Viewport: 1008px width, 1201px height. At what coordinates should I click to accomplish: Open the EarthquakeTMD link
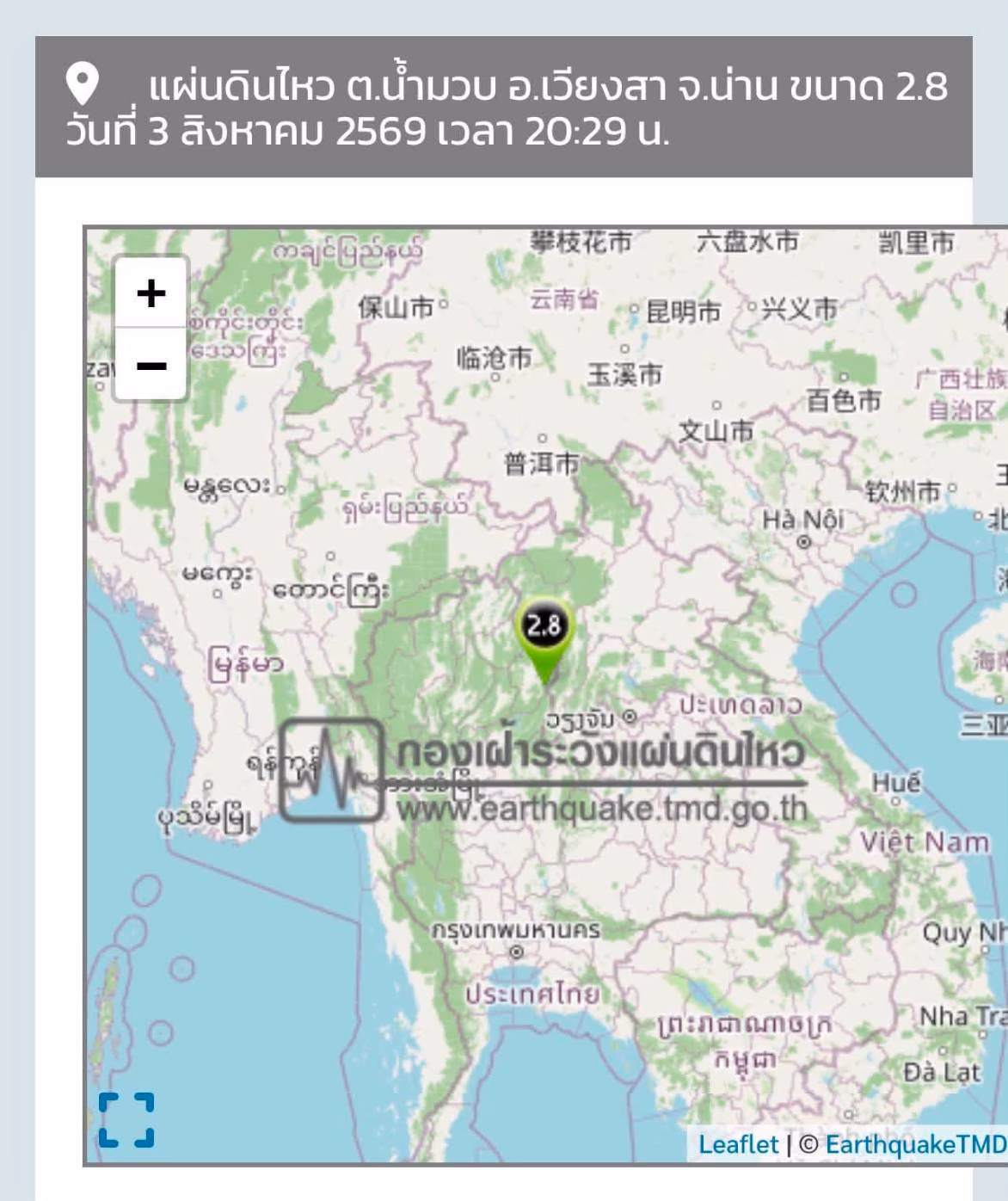915,1144
